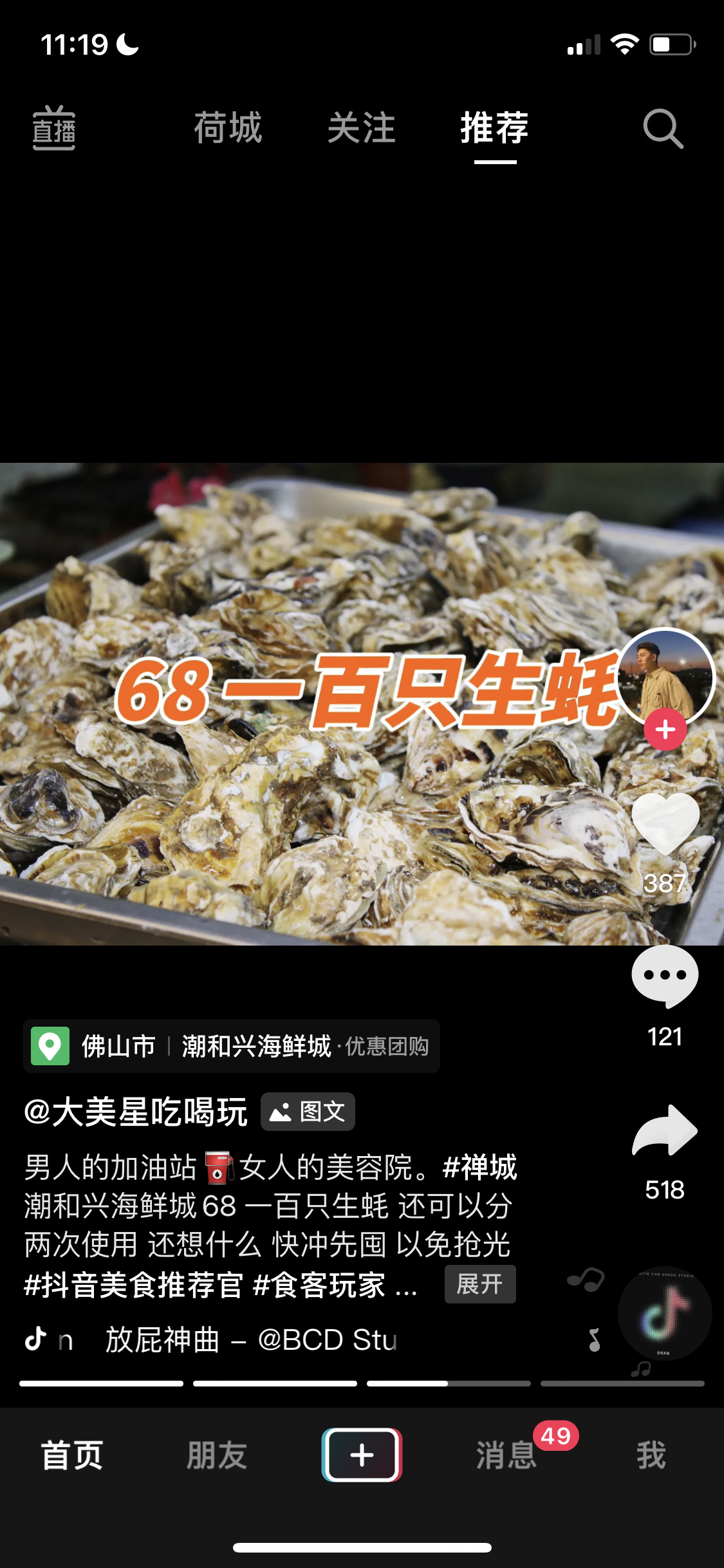This screenshot has width=724, height=1568.
Task: Switch to the 荷城 tab
Action: click(228, 127)
